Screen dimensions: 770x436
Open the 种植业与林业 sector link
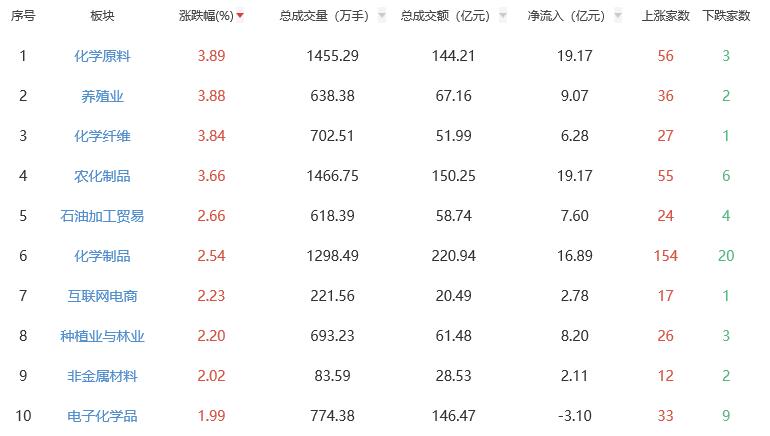(102, 336)
